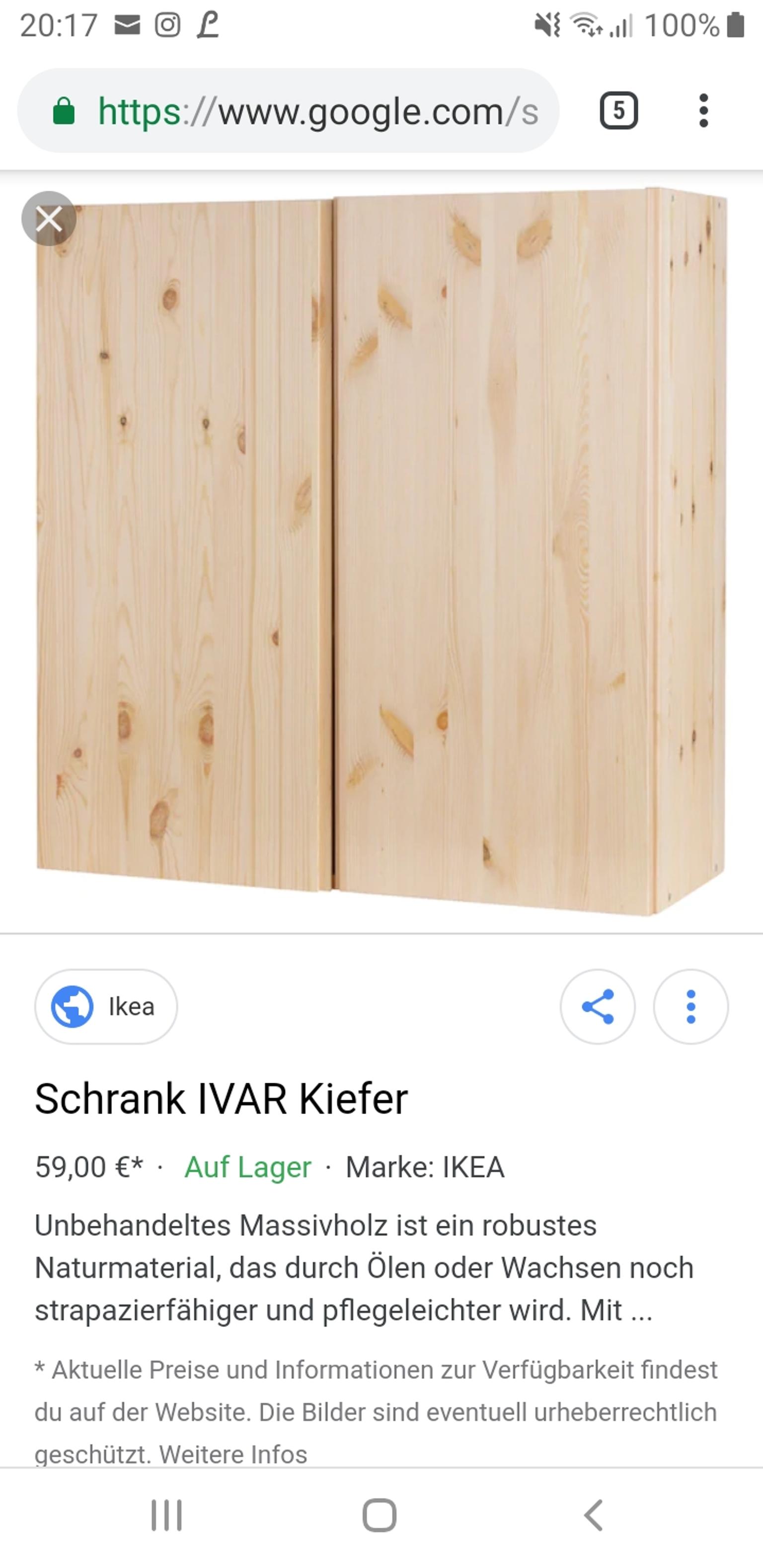Open the tab switcher showing 5 tabs
Viewport: 763px width, 1568px height.
point(618,111)
